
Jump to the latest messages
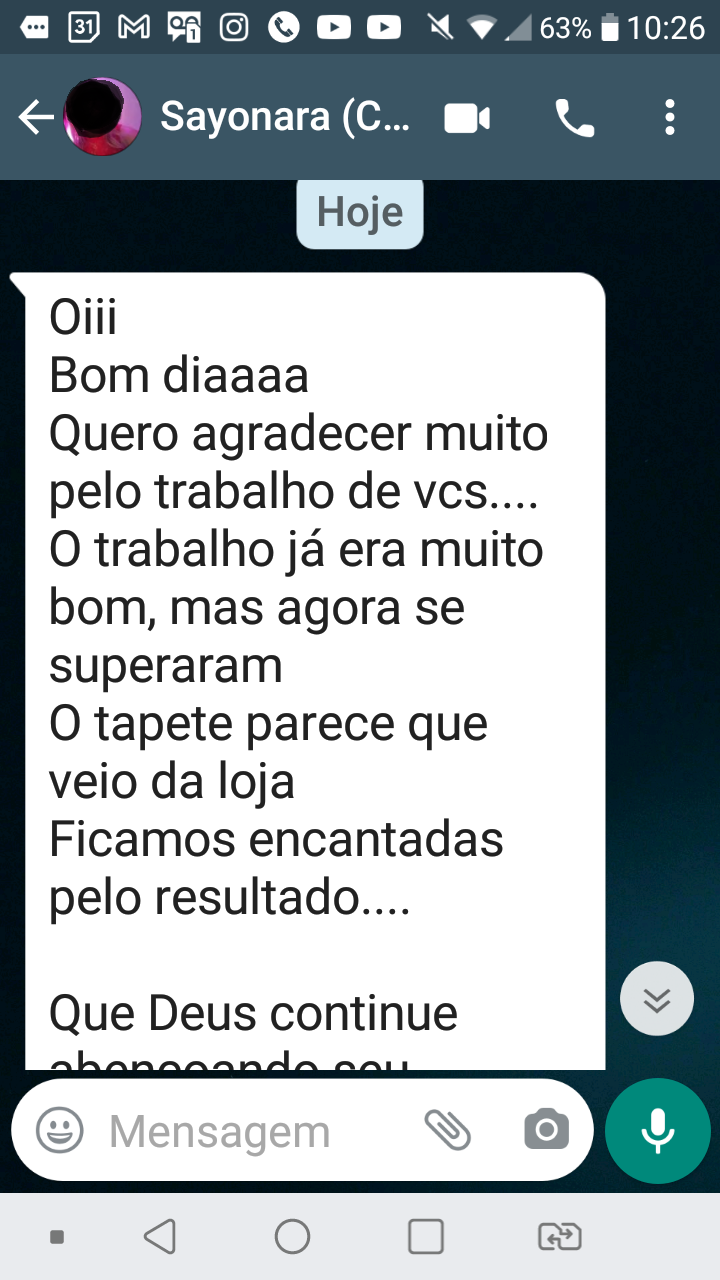click(656, 998)
